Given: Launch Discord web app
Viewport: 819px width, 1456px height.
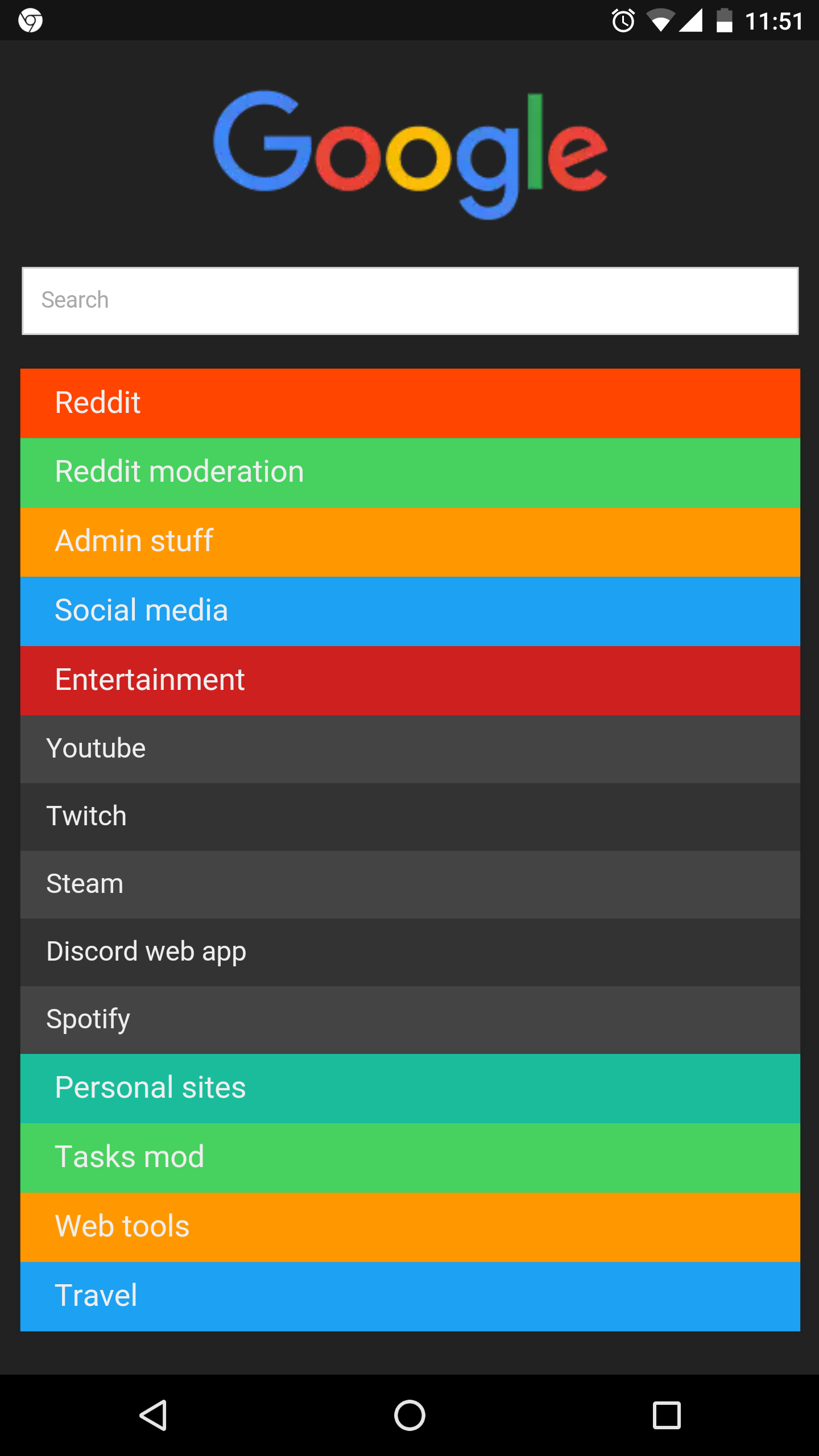Looking at the screenshot, I should [409, 952].
